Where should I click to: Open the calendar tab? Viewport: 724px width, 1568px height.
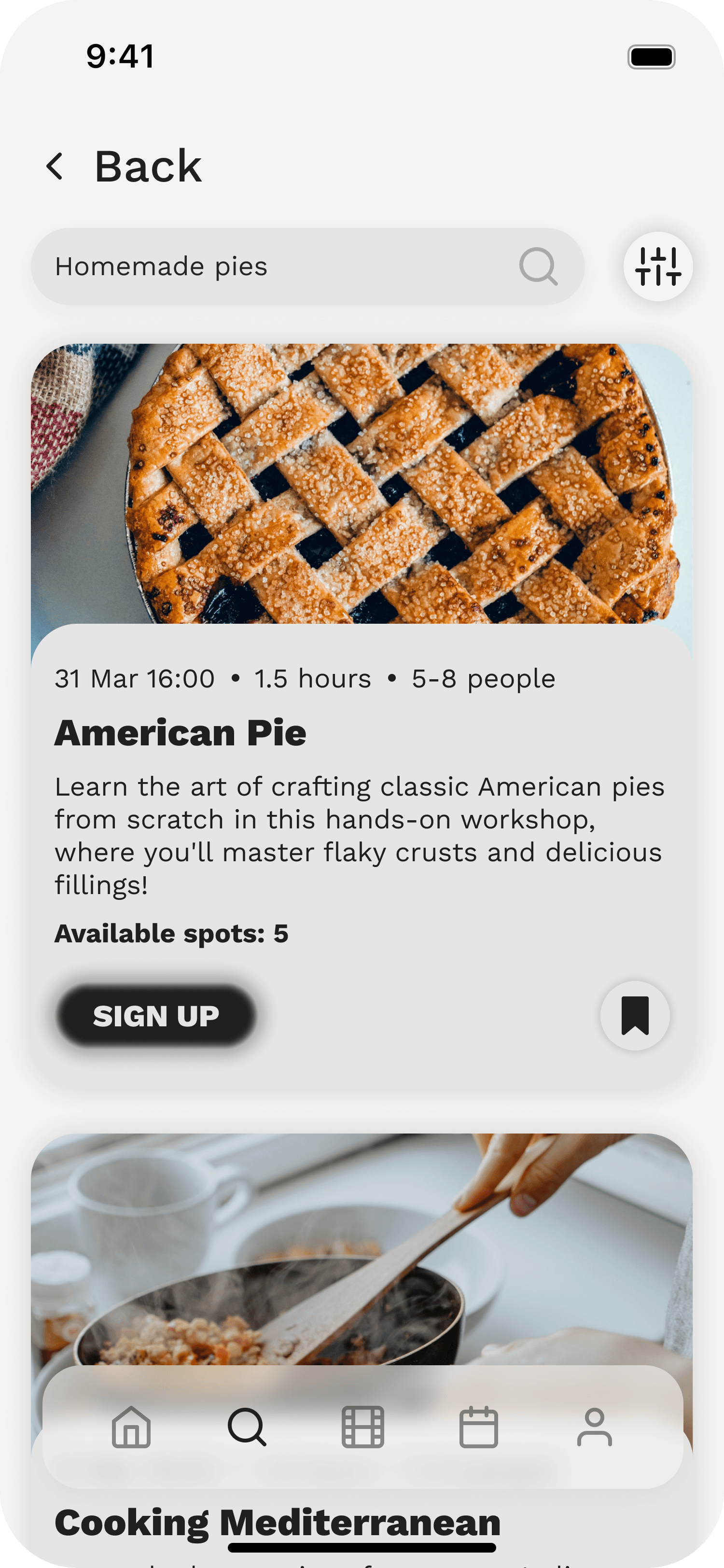point(478,1427)
